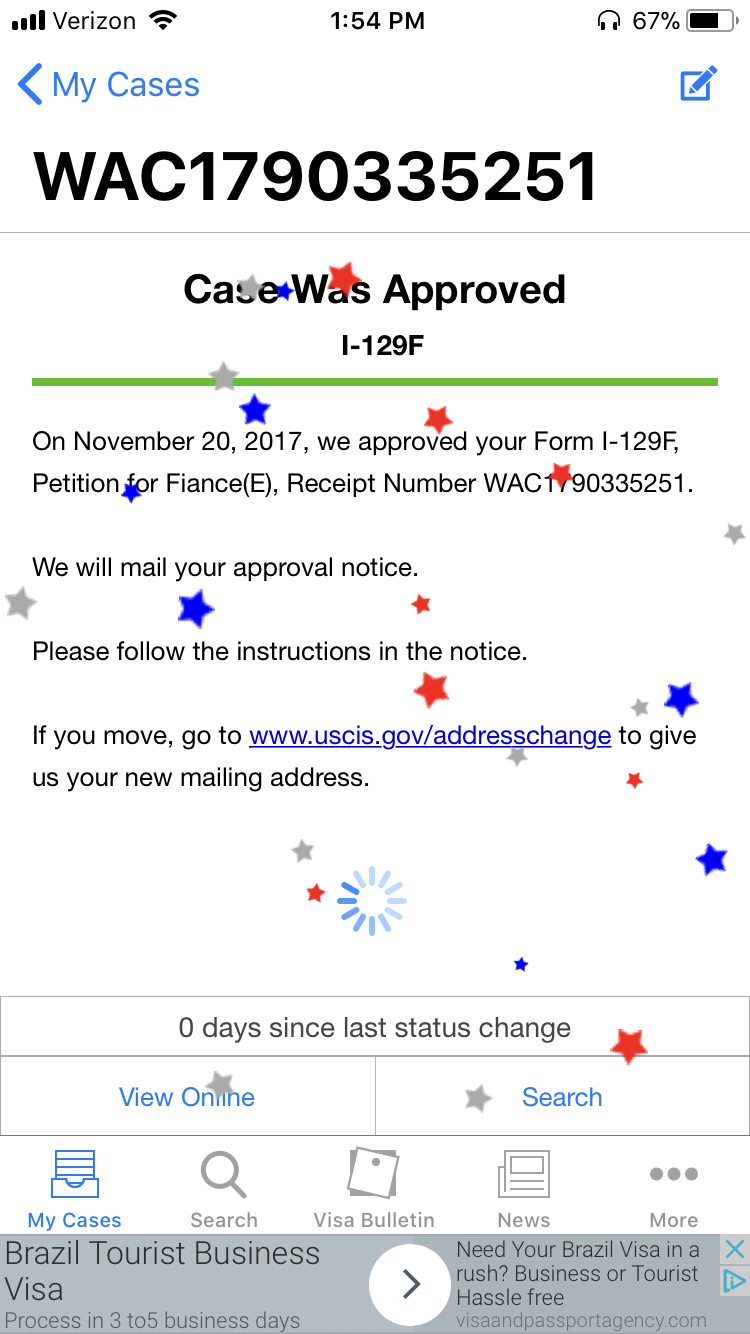Switch to the Search tab
This screenshot has width=750, height=1334.
tap(224, 1189)
